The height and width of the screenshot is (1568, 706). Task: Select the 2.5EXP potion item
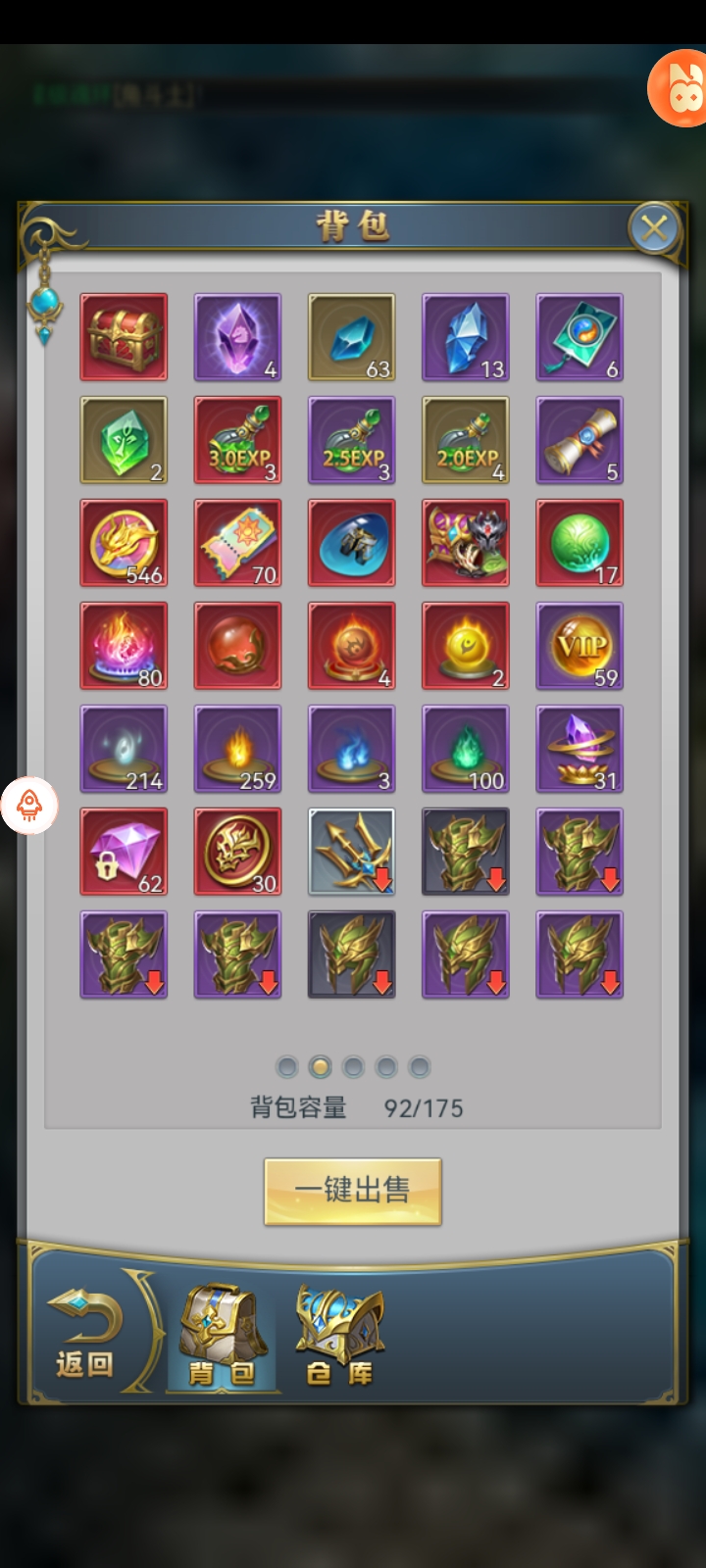(351, 440)
